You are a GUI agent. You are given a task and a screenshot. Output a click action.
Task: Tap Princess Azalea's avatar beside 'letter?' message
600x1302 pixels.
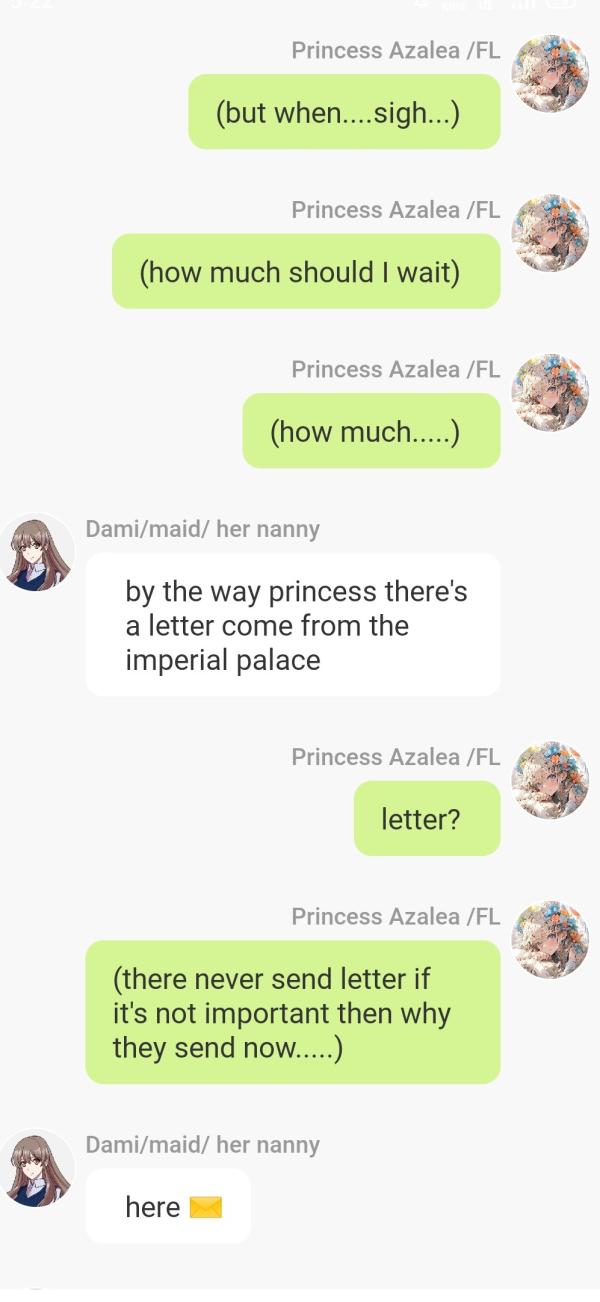[549, 780]
